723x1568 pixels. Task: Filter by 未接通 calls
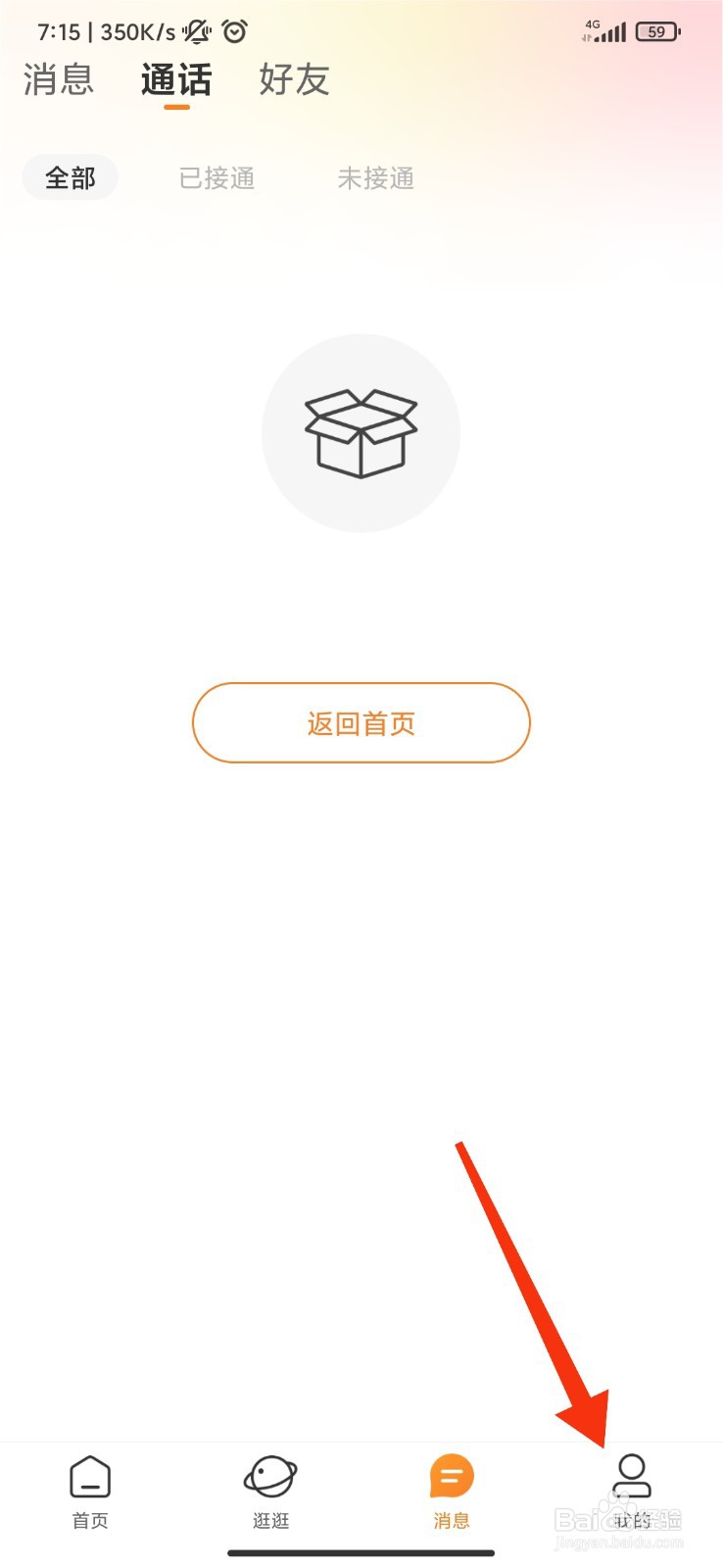click(x=376, y=178)
